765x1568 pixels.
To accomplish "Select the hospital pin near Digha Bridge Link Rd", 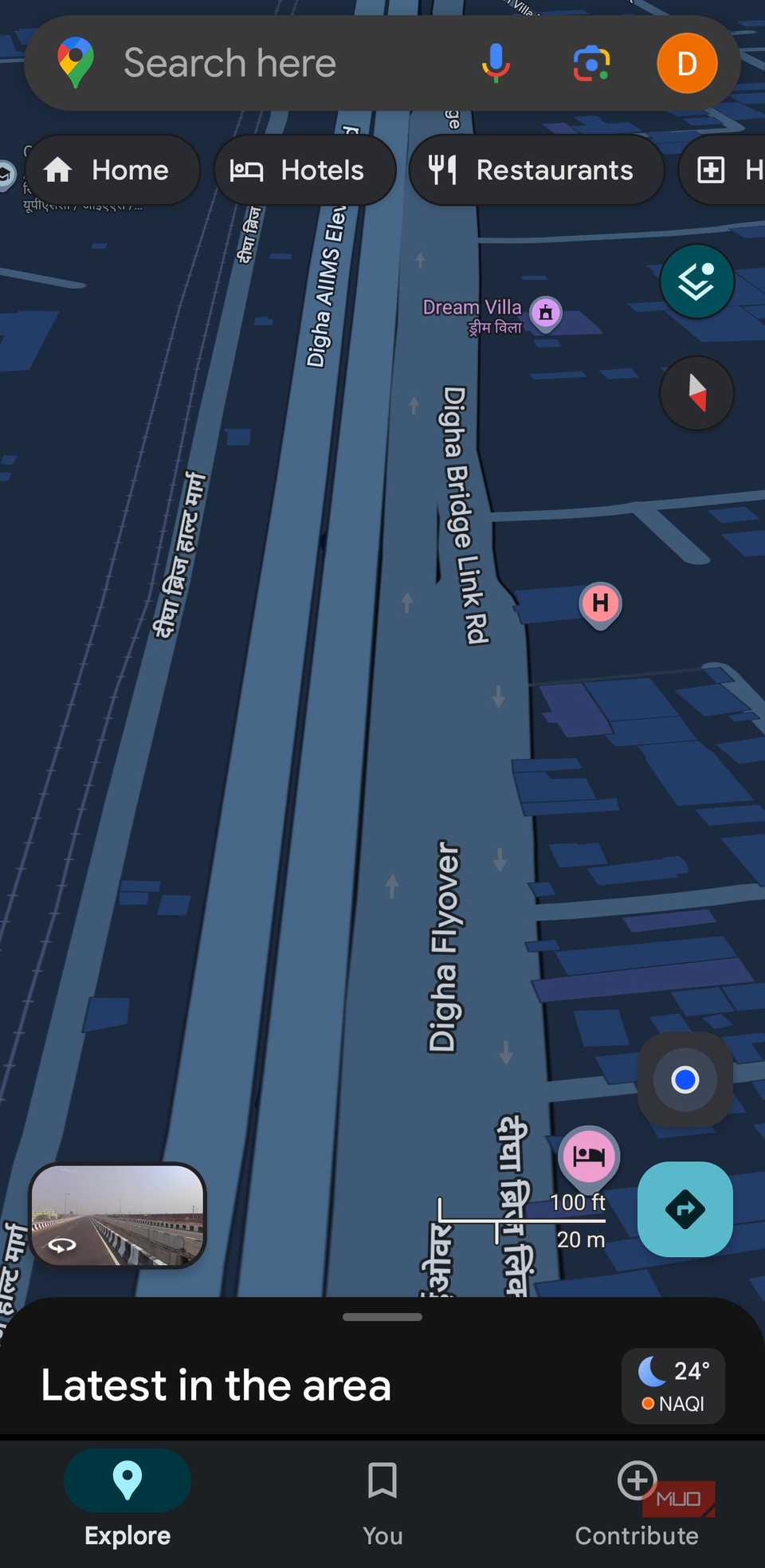I will pos(600,603).
